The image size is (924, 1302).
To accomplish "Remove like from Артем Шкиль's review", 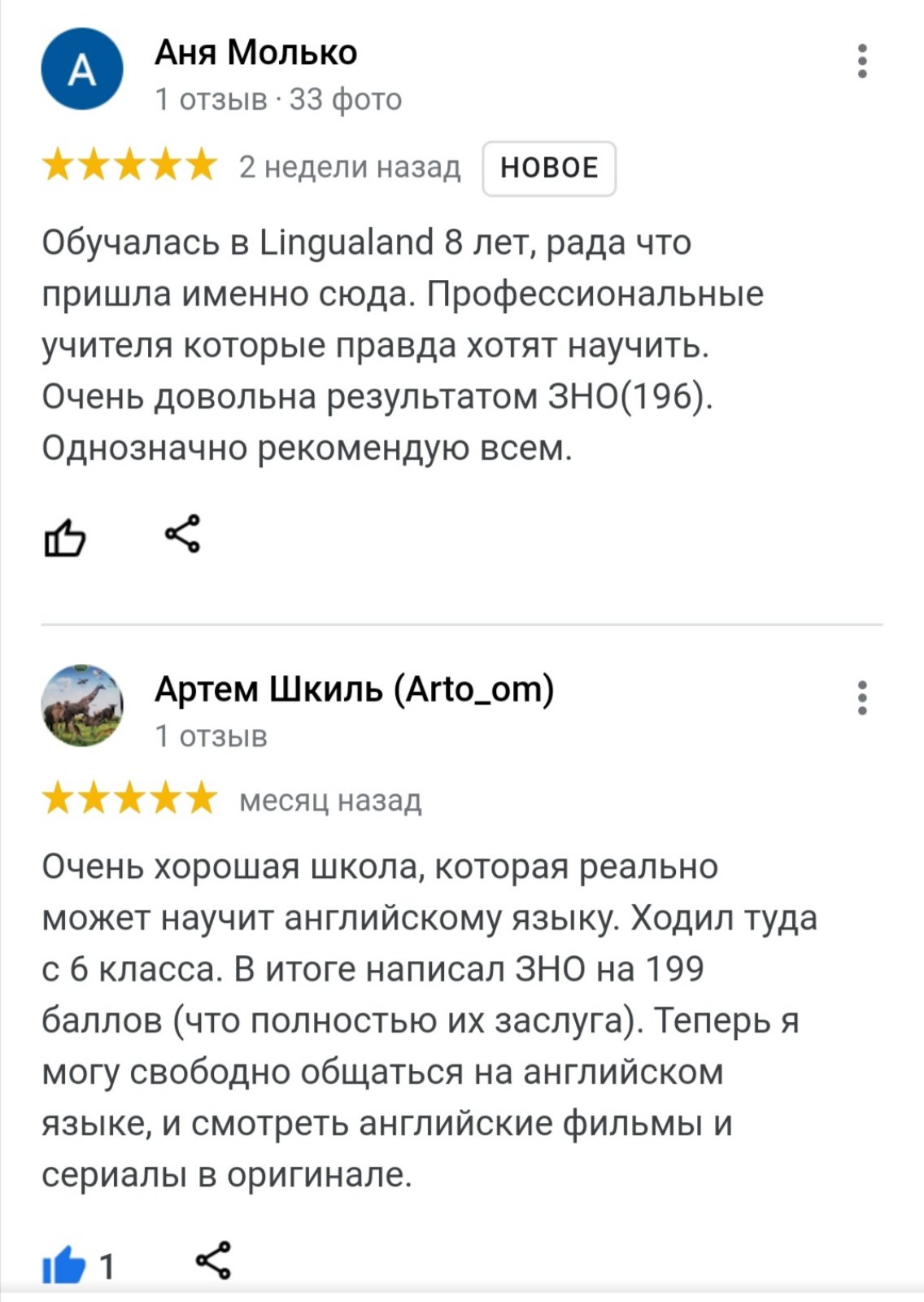I will coord(65,1265).
